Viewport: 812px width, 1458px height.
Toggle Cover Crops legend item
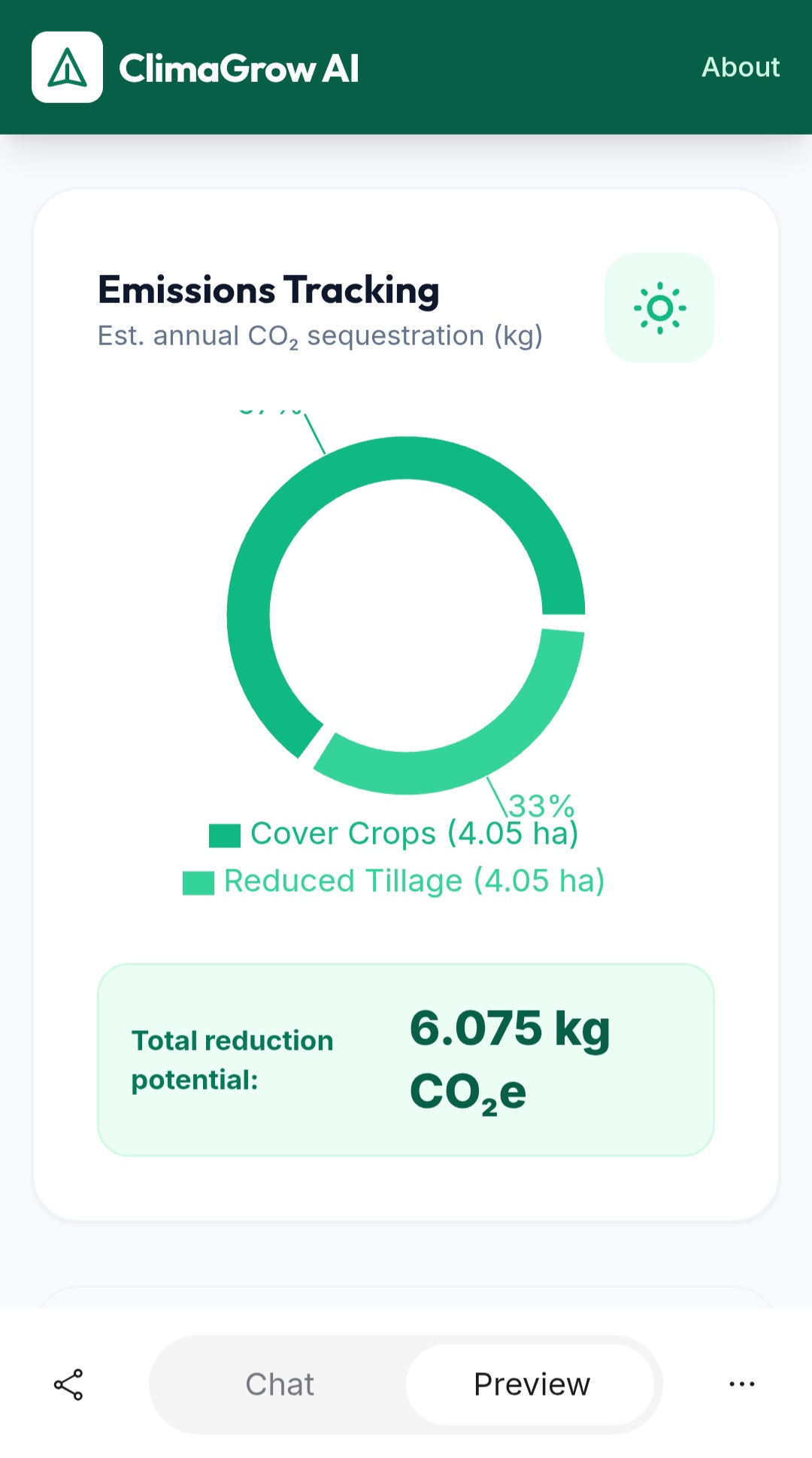pyautogui.click(x=393, y=835)
